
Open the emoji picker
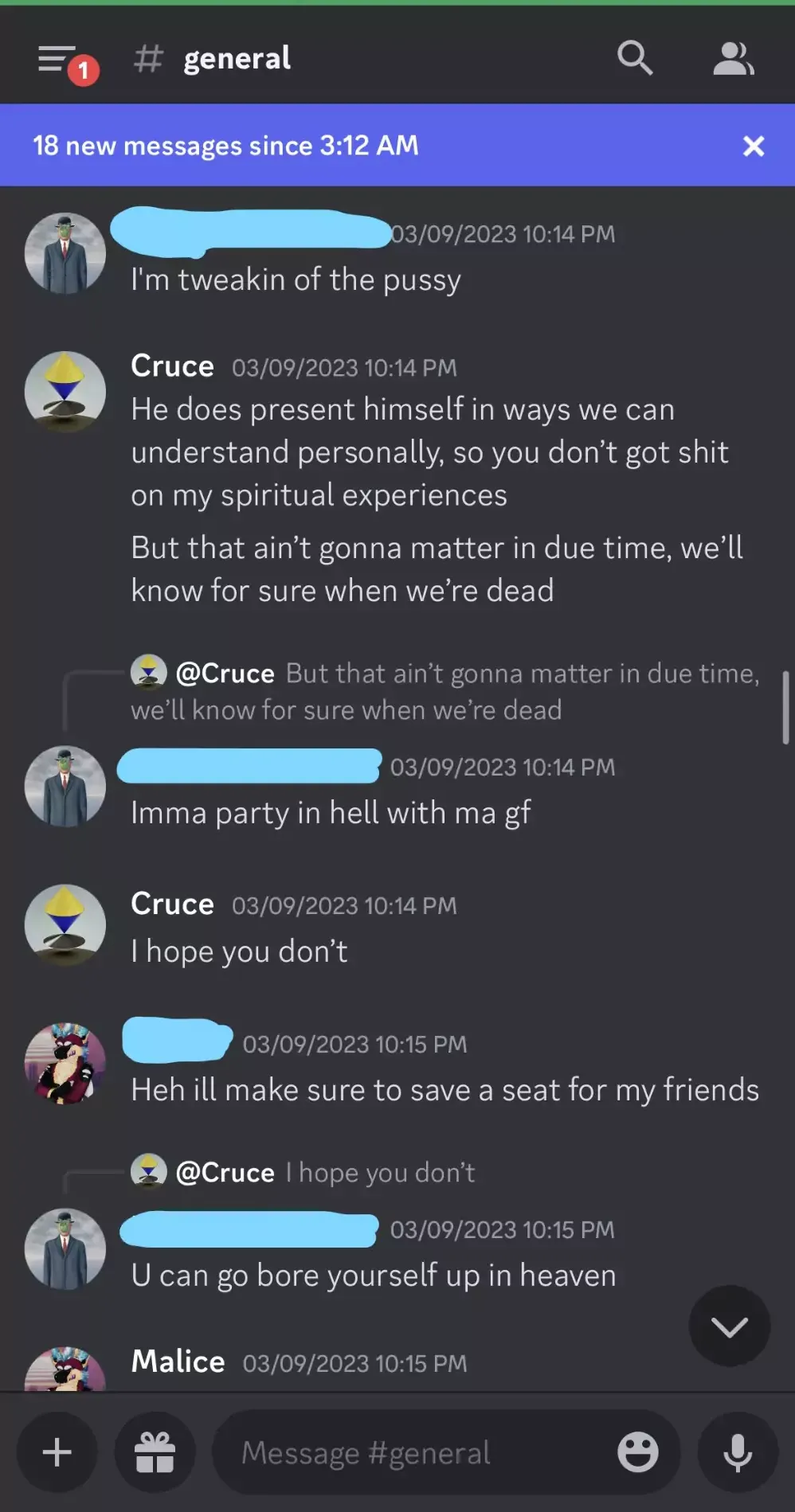638,1452
